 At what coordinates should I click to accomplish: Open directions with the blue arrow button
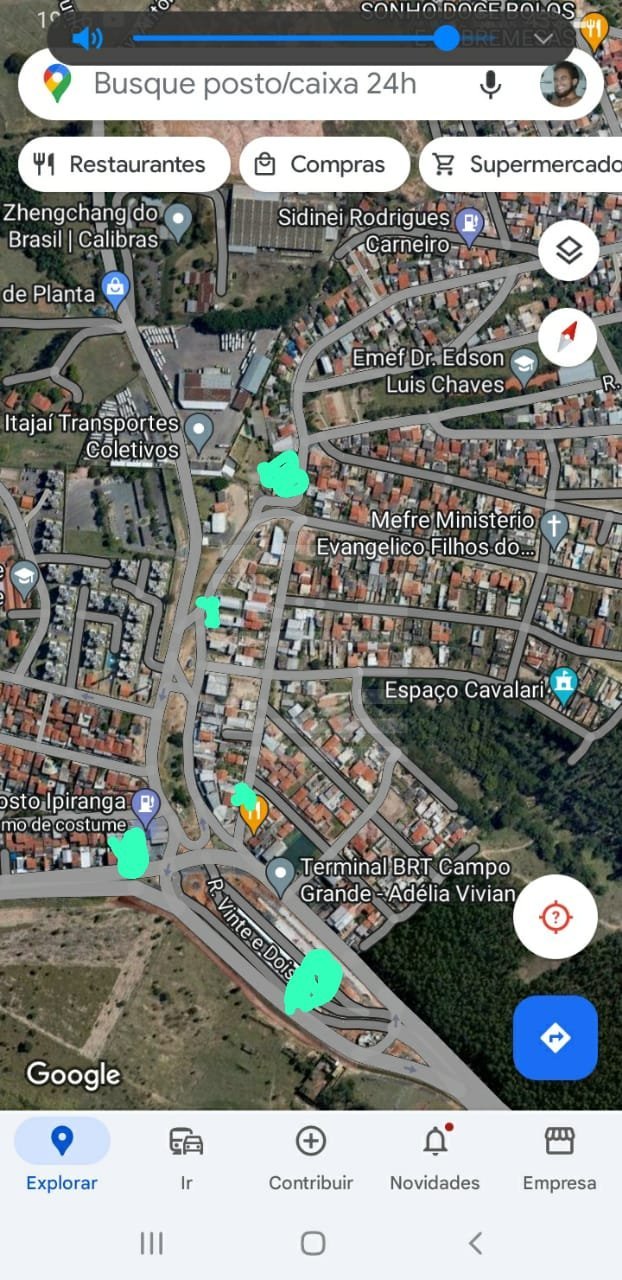coord(555,1037)
